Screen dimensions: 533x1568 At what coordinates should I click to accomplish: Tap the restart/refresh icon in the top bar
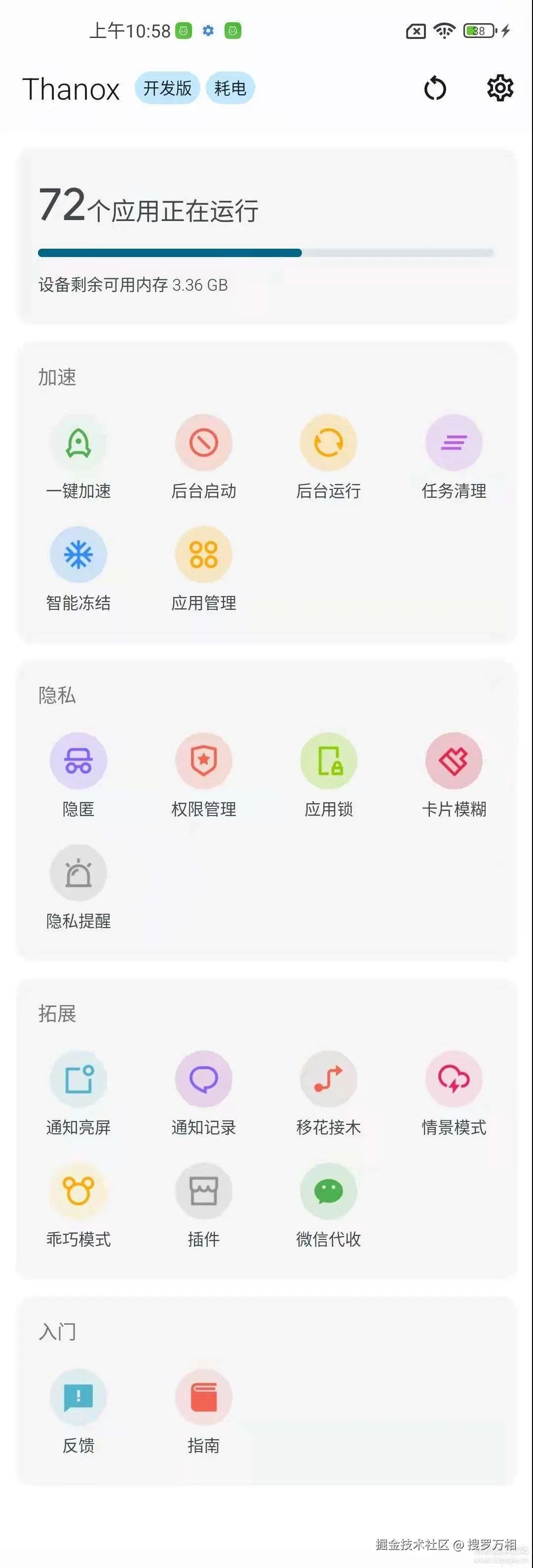coord(435,89)
